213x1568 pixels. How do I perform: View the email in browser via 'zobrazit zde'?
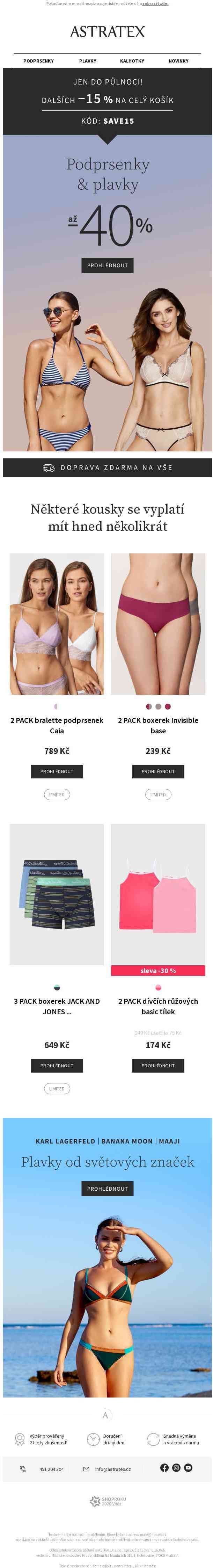[155, 3]
